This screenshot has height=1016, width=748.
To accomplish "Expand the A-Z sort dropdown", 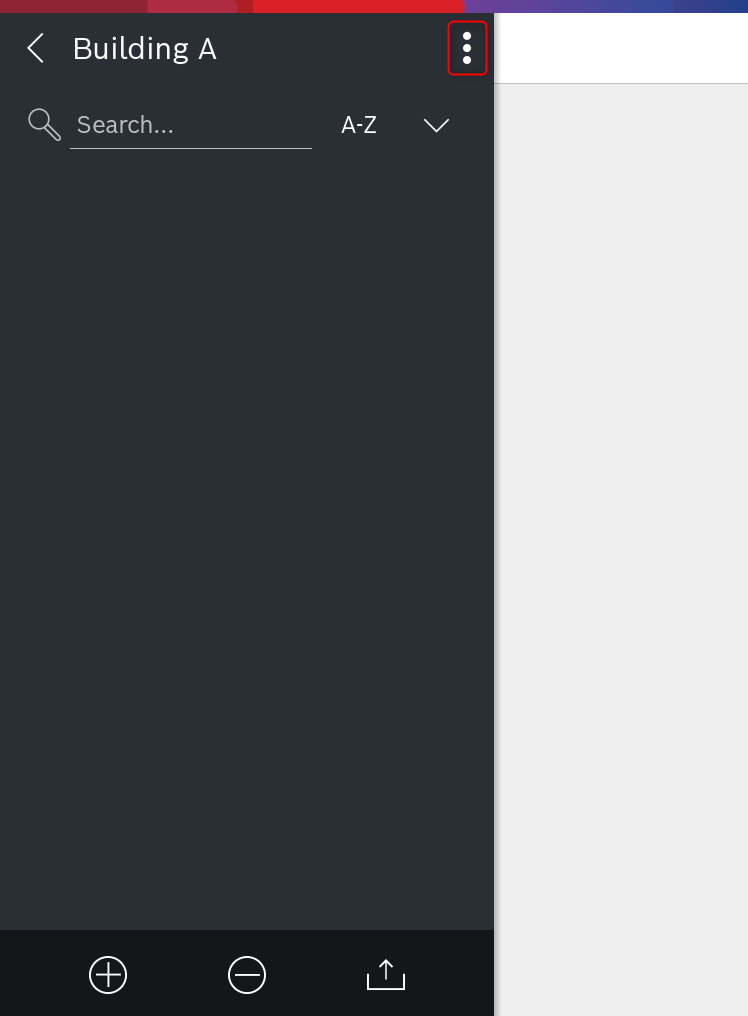I will 436,125.
